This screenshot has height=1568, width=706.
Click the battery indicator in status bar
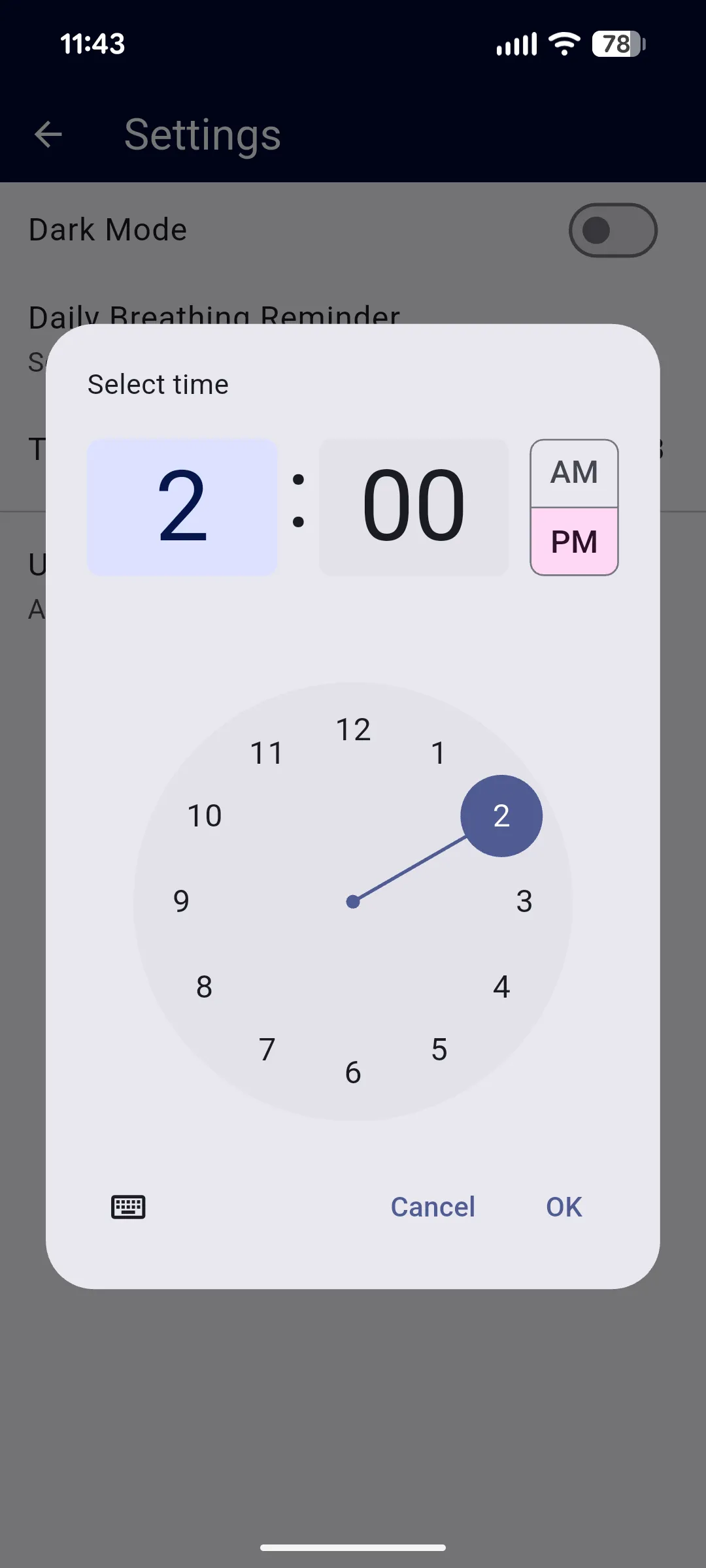click(x=615, y=44)
